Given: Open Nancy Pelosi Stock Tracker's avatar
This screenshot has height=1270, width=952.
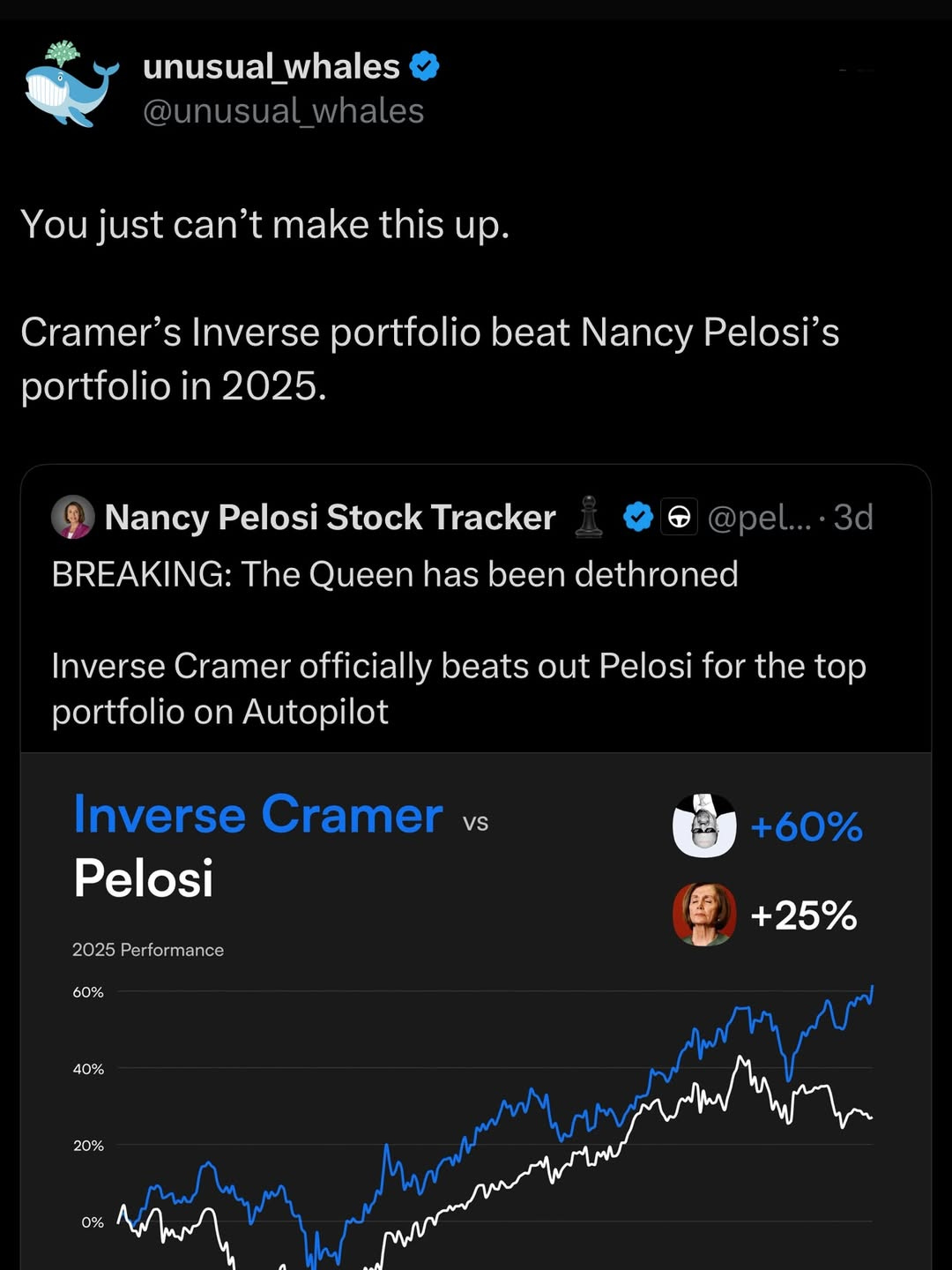Looking at the screenshot, I should [73, 518].
